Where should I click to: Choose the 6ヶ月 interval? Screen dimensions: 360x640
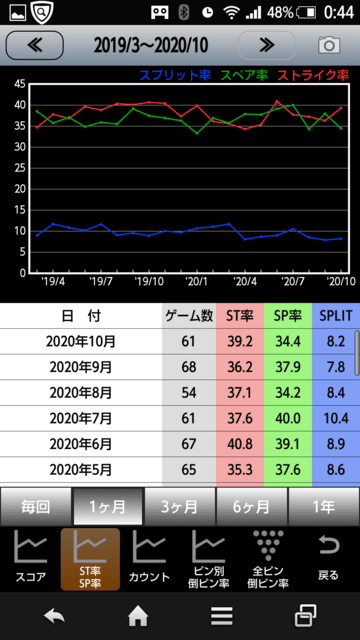coord(252,507)
